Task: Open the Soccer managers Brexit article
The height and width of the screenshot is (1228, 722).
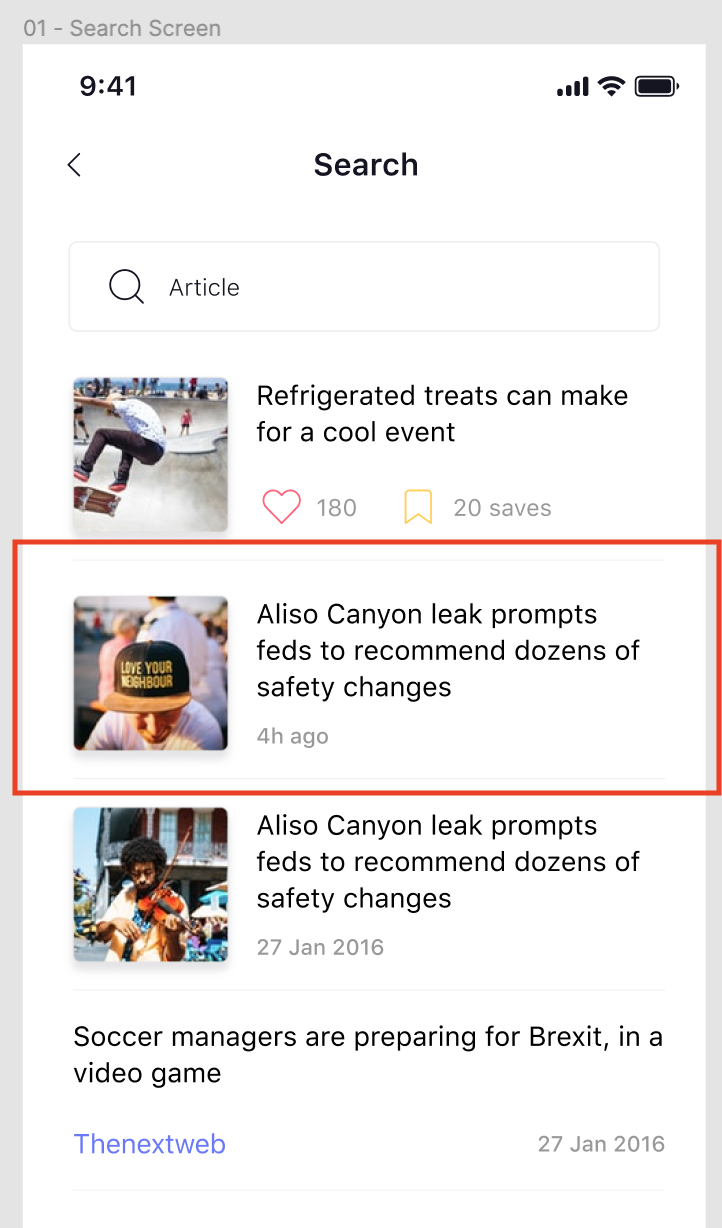Action: pos(367,1055)
